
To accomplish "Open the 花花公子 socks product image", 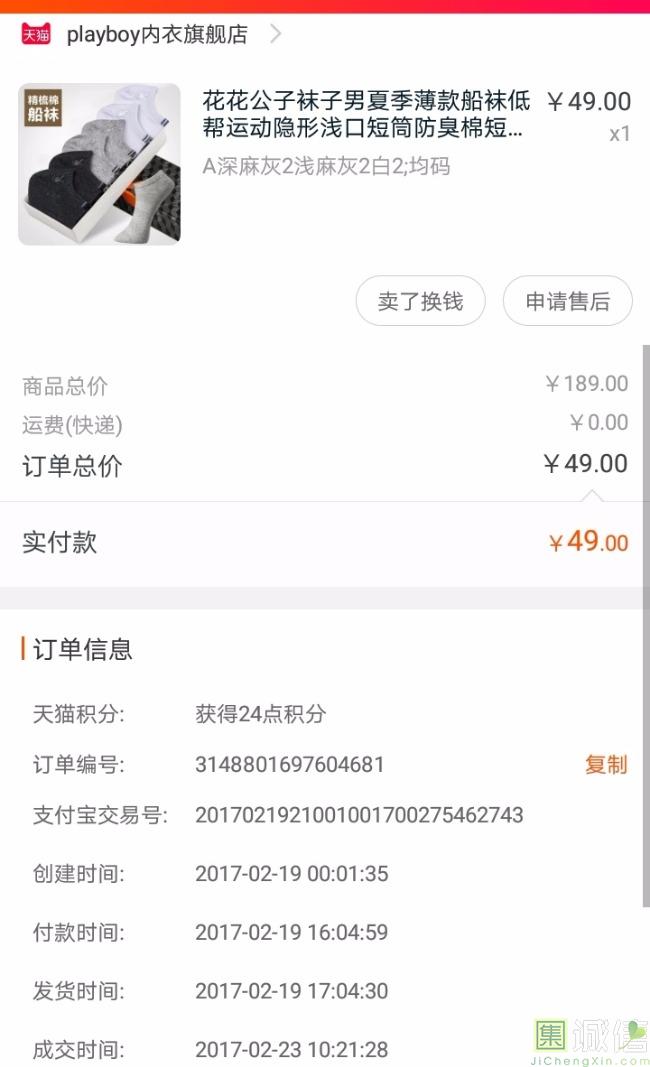I will (99, 164).
